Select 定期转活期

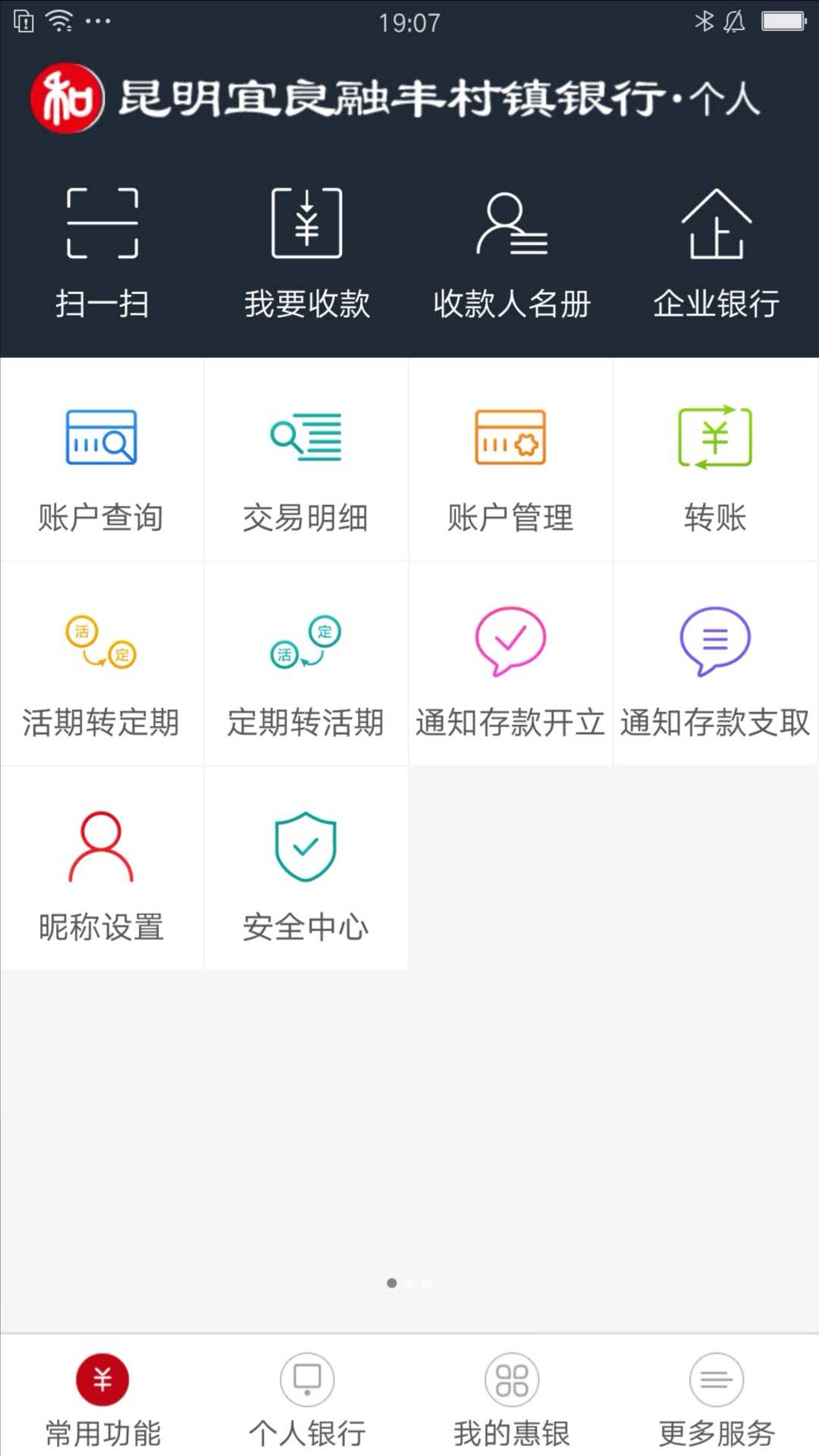pyautogui.click(x=306, y=664)
